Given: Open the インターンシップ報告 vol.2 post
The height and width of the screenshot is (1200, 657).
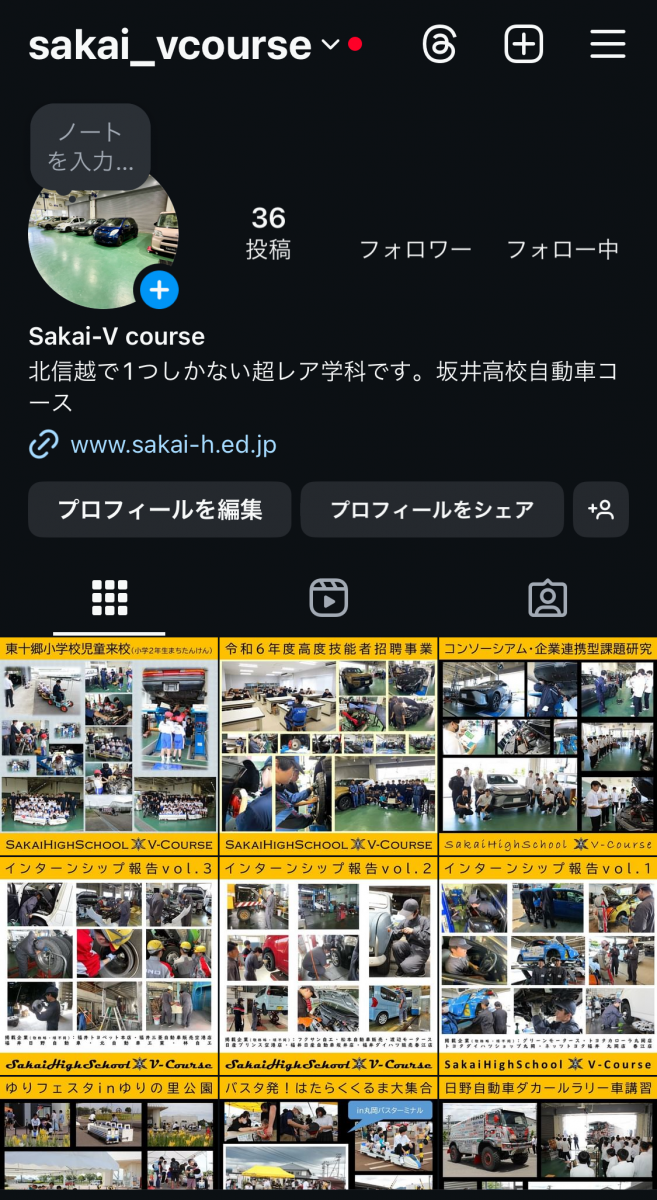Looking at the screenshot, I should tap(328, 964).
